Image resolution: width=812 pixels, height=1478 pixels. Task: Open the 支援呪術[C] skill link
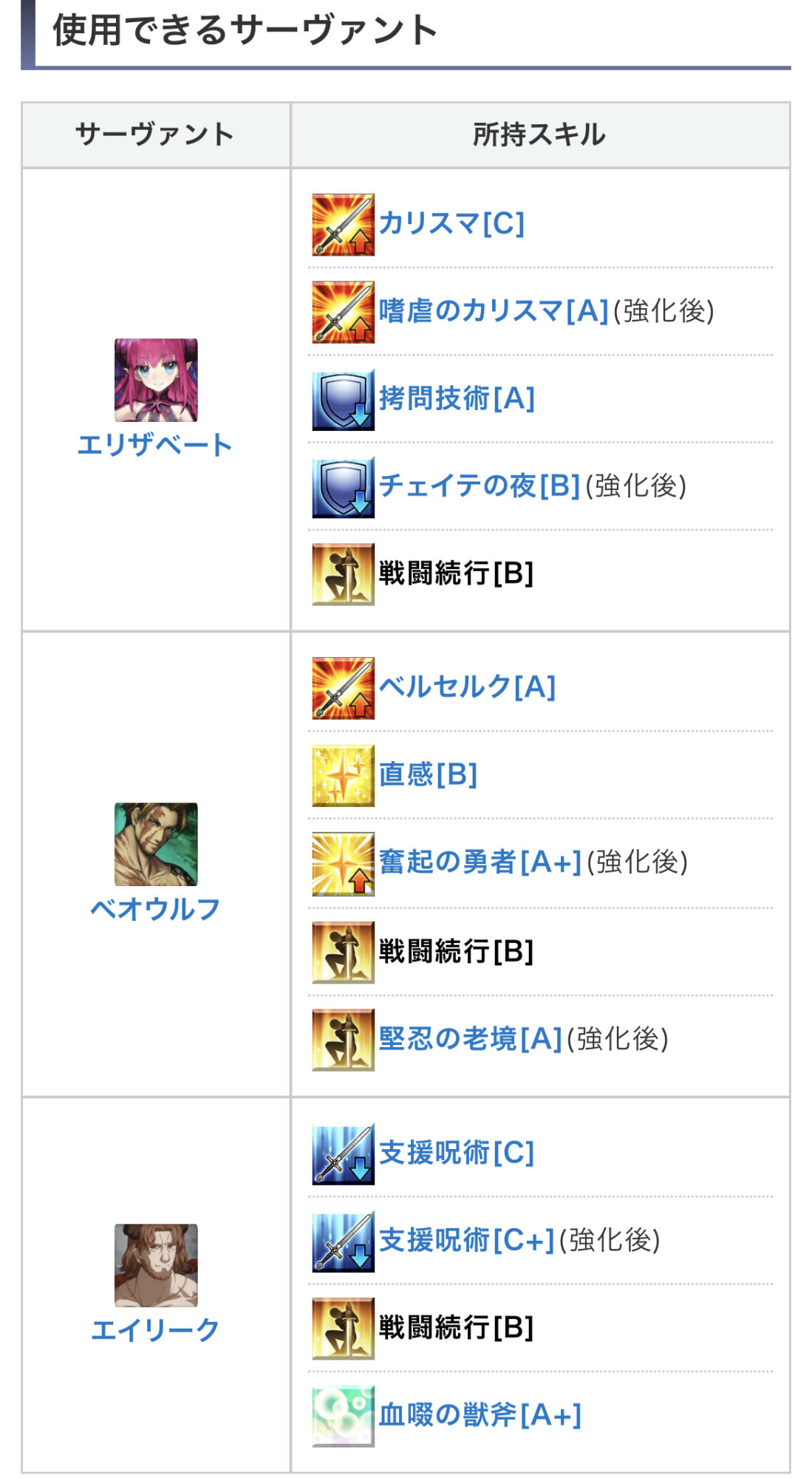(456, 1152)
